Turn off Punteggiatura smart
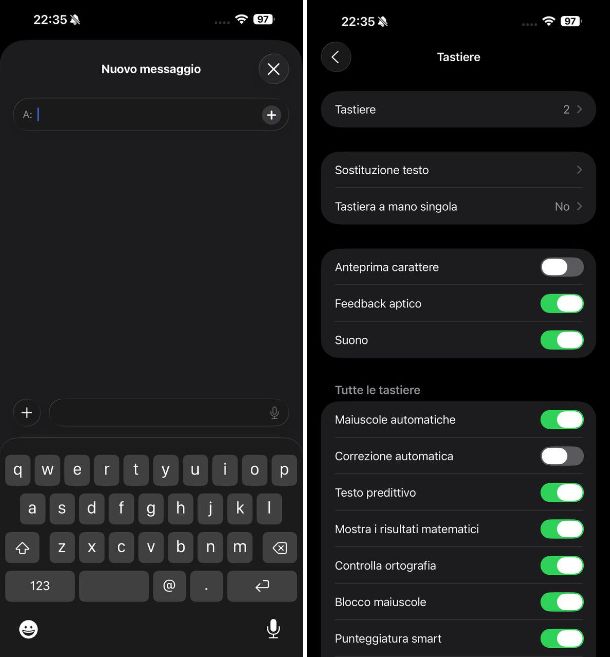Screen dimensions: 610x657 (561, 638)
